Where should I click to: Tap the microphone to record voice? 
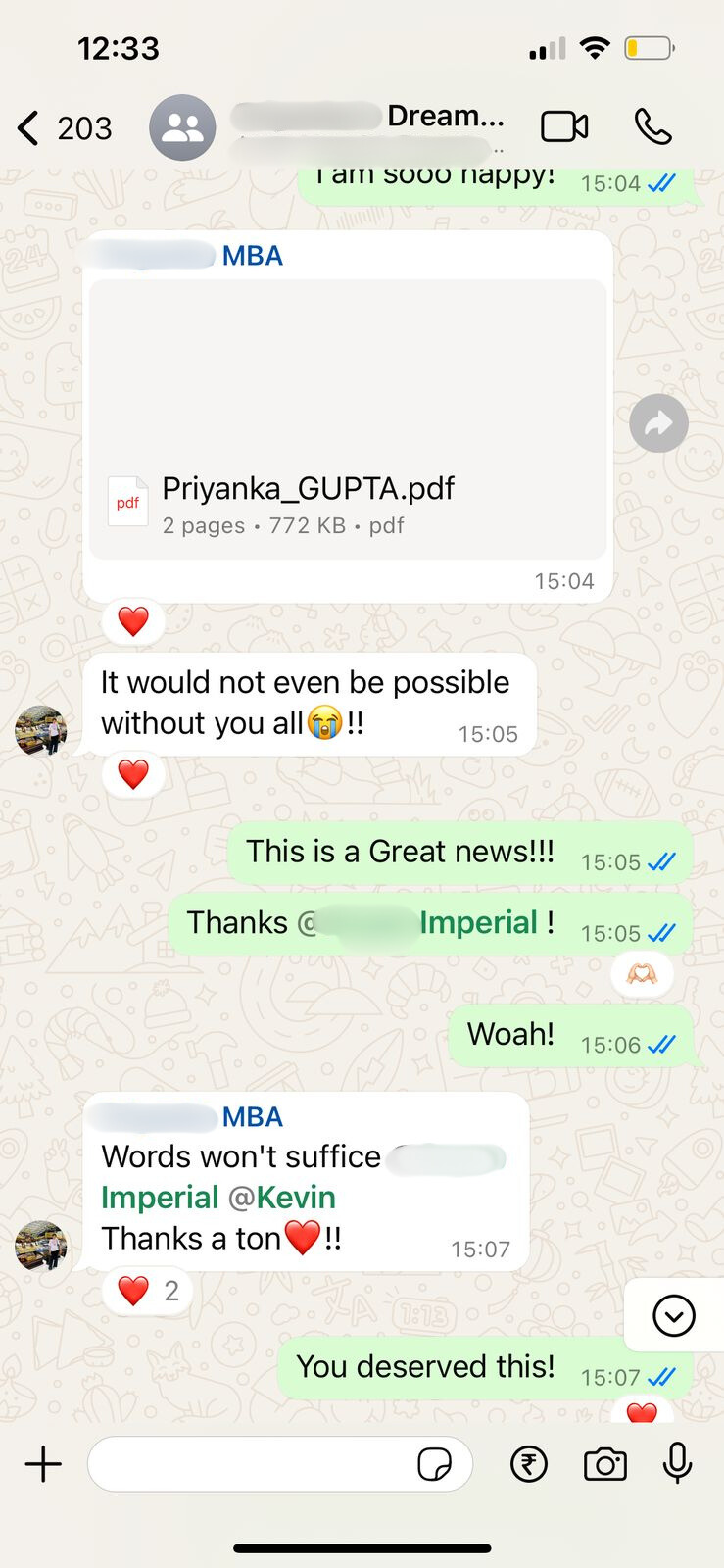[678, 1464]
